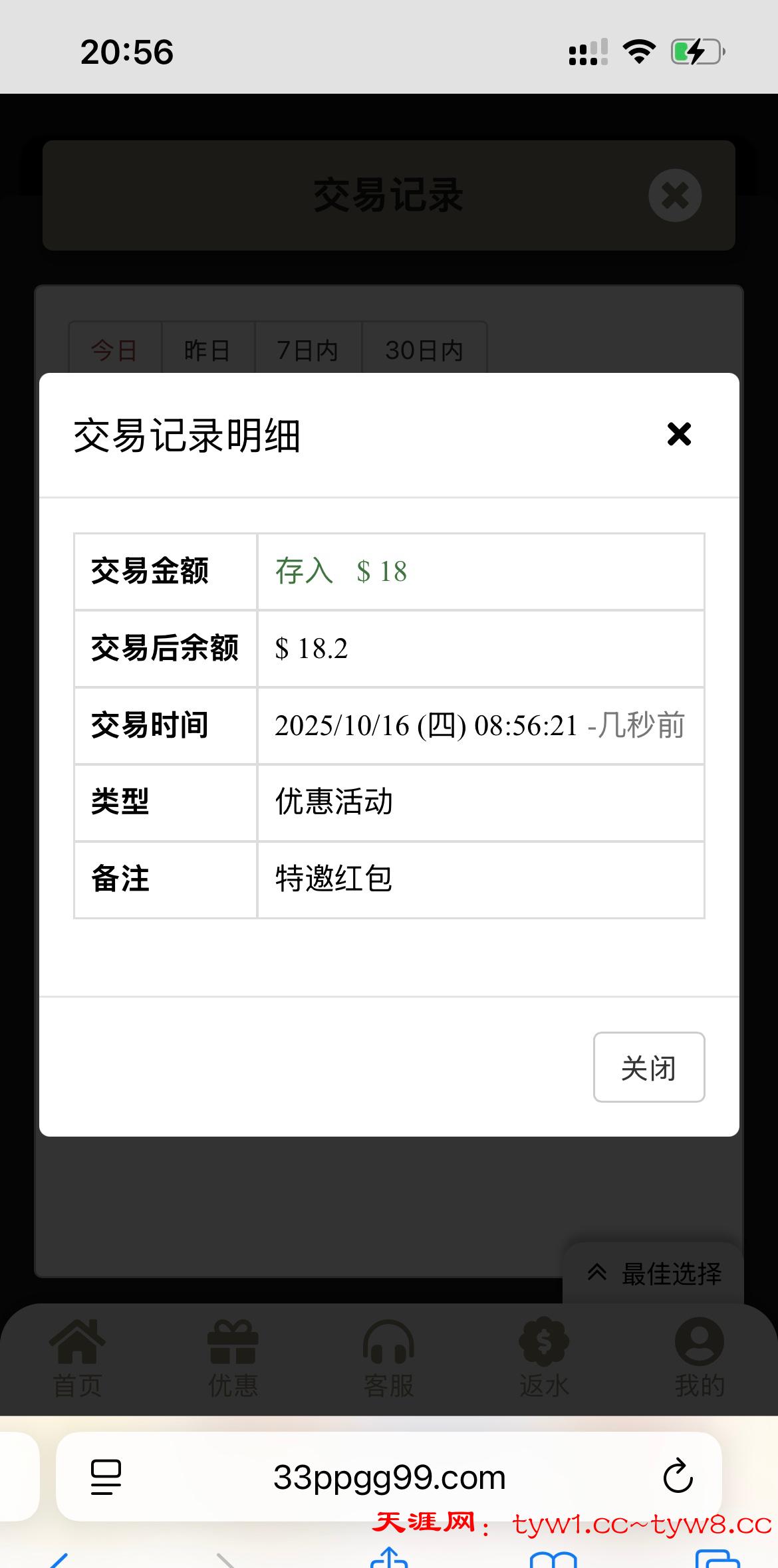The height and width of the screenshot is (1568, 778).
Task: Open the Safari page settings menu
Action: coord(106,1477)
